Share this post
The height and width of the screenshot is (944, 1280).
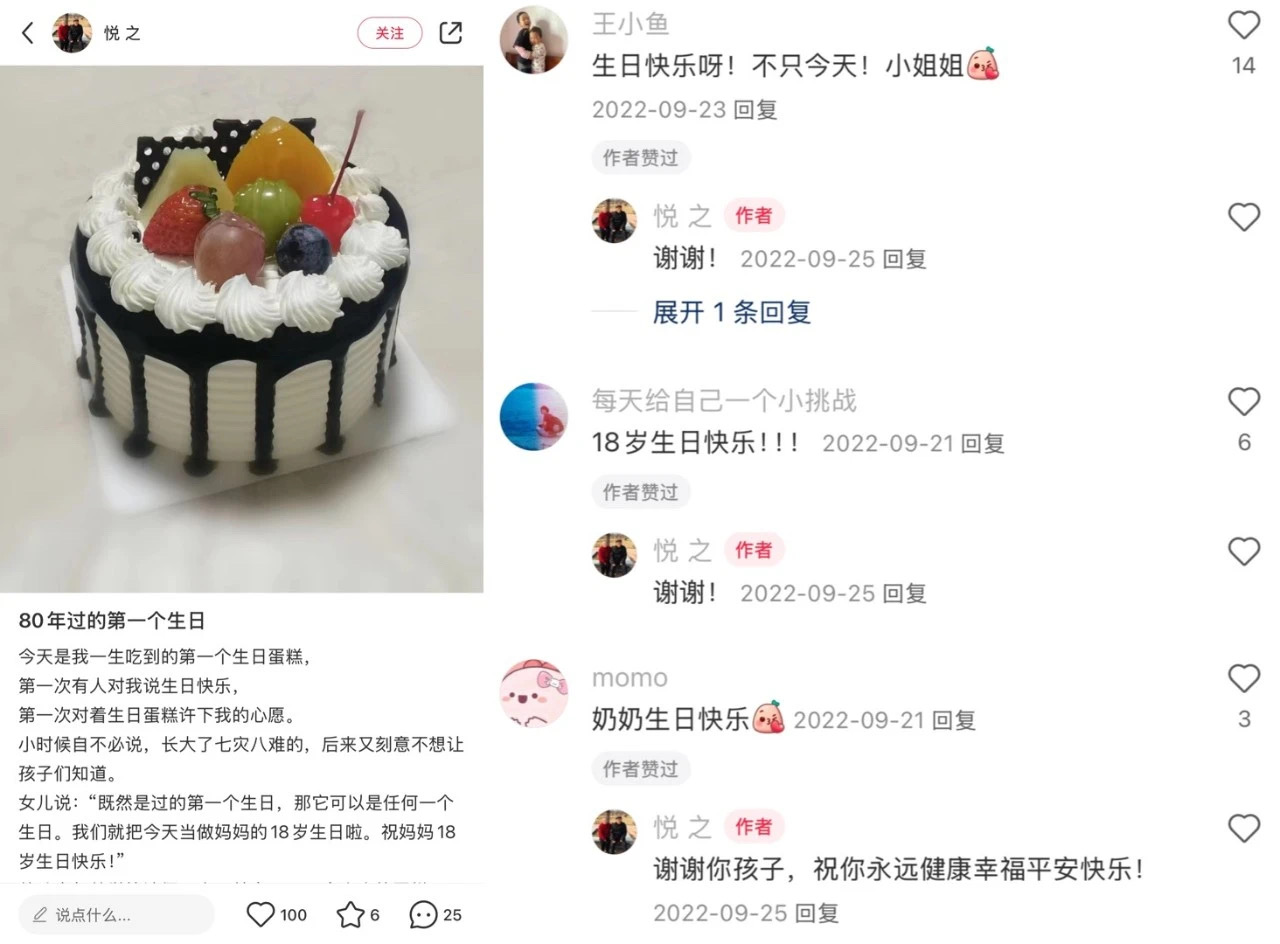click(x=451, y=33)
